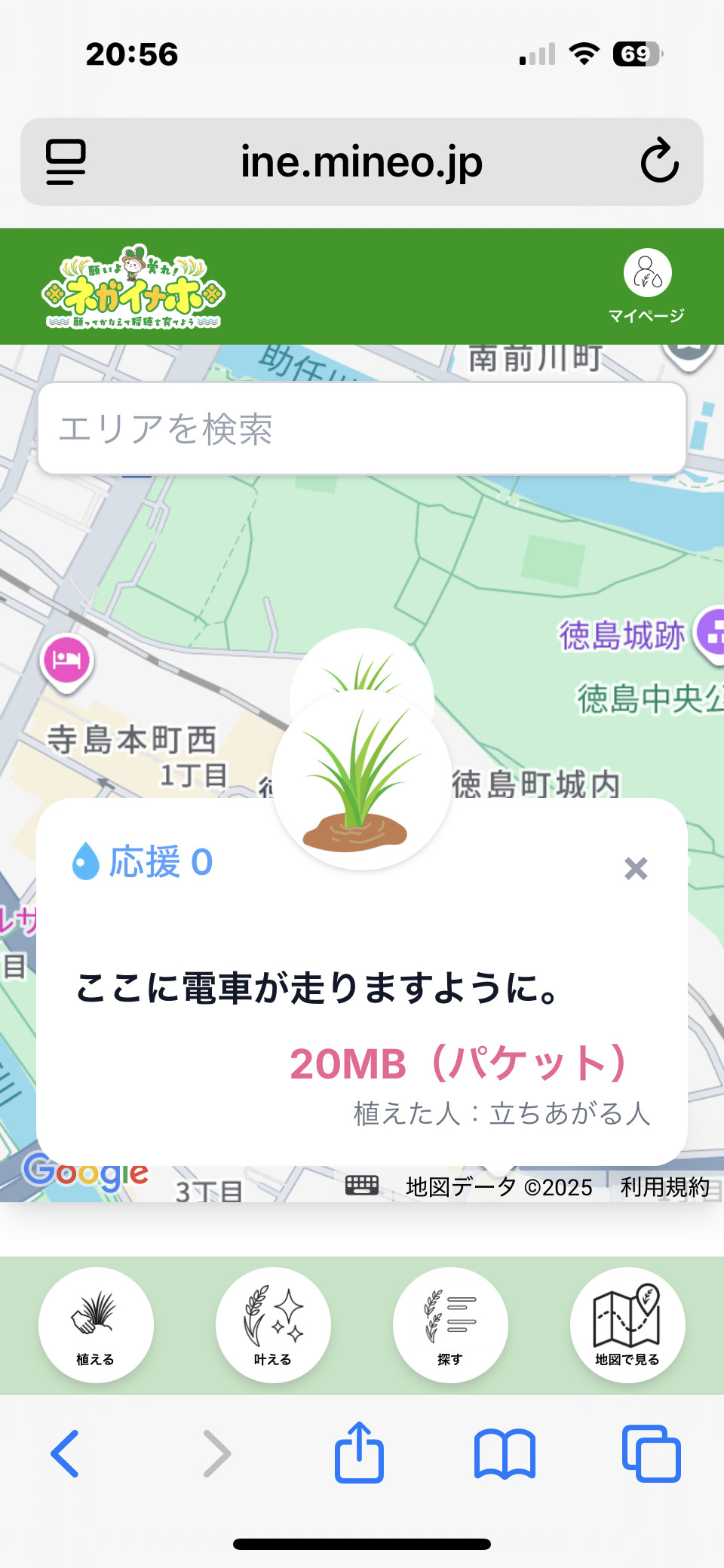Image resolution: width=724 pixels, height=1568 pixels.
Task: Cheer this wish with 応援 droplet
Action: coord(142,861)
